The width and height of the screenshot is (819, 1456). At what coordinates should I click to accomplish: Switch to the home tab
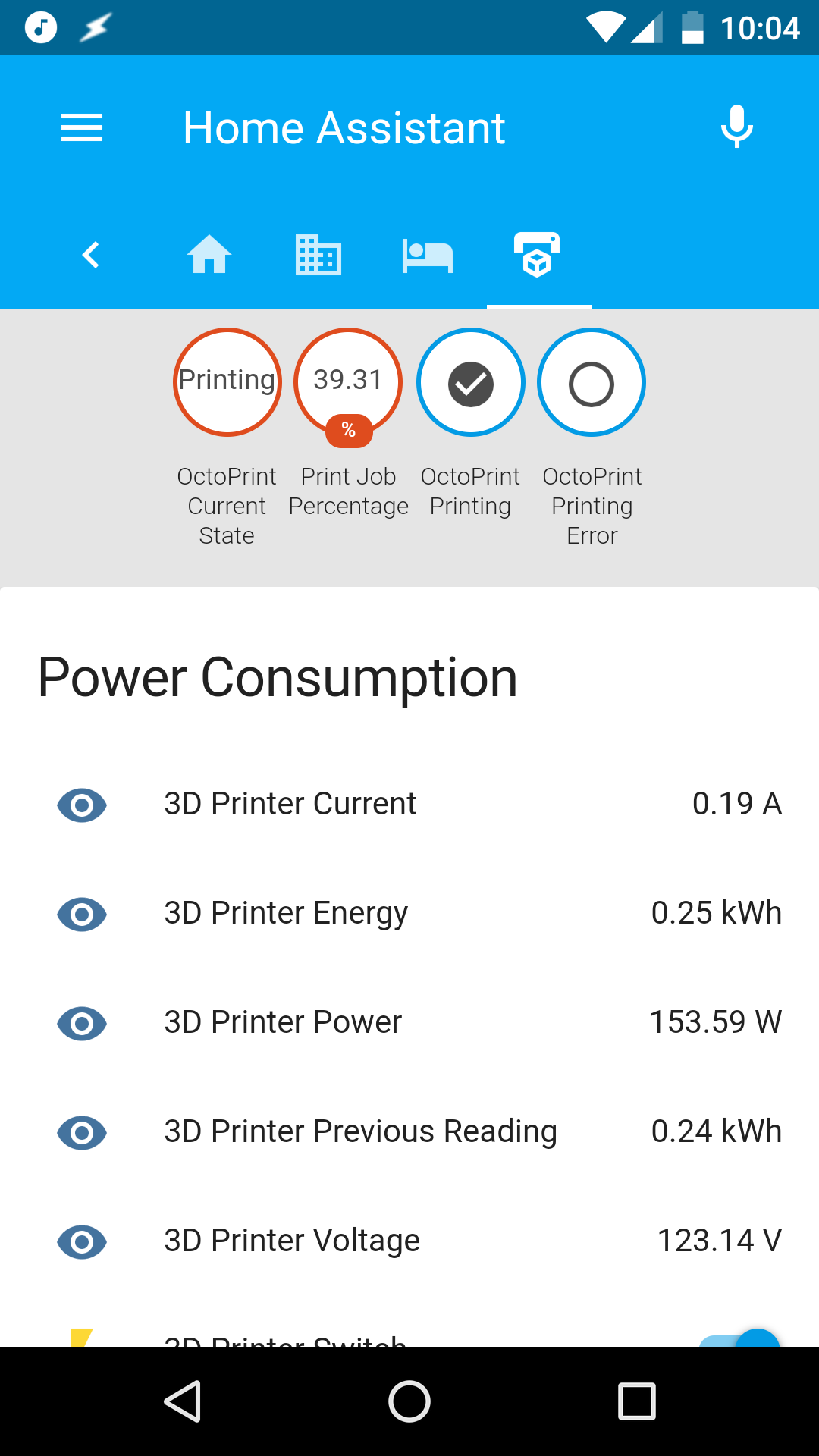click(209, 255)
